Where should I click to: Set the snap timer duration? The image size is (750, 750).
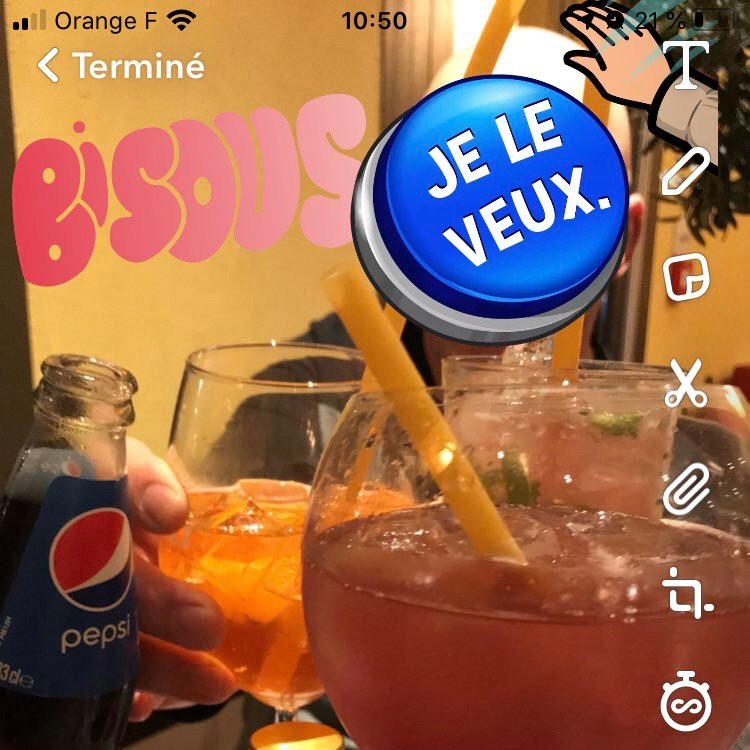(687, 702)
